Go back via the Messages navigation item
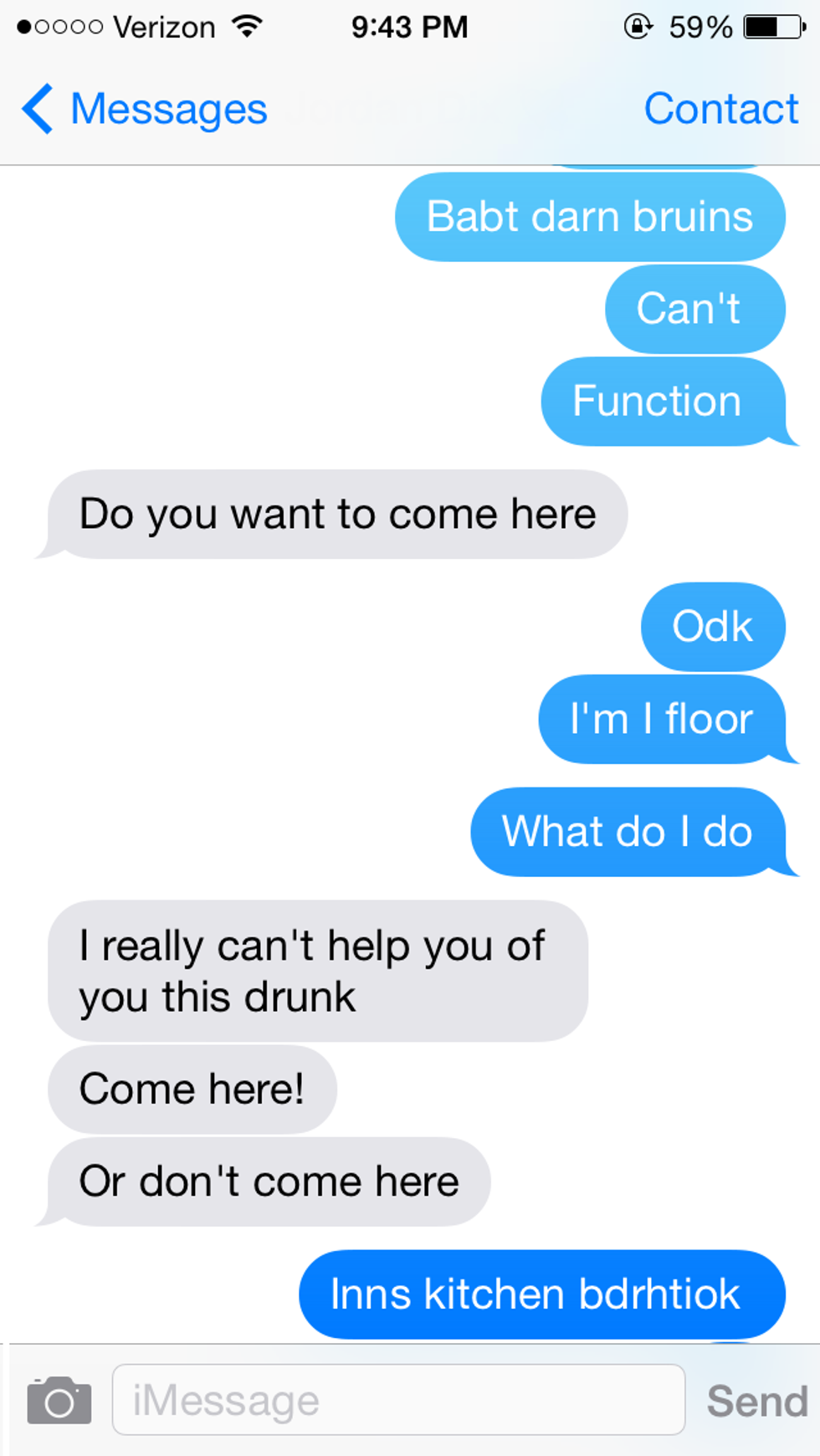 click(167, 108)
